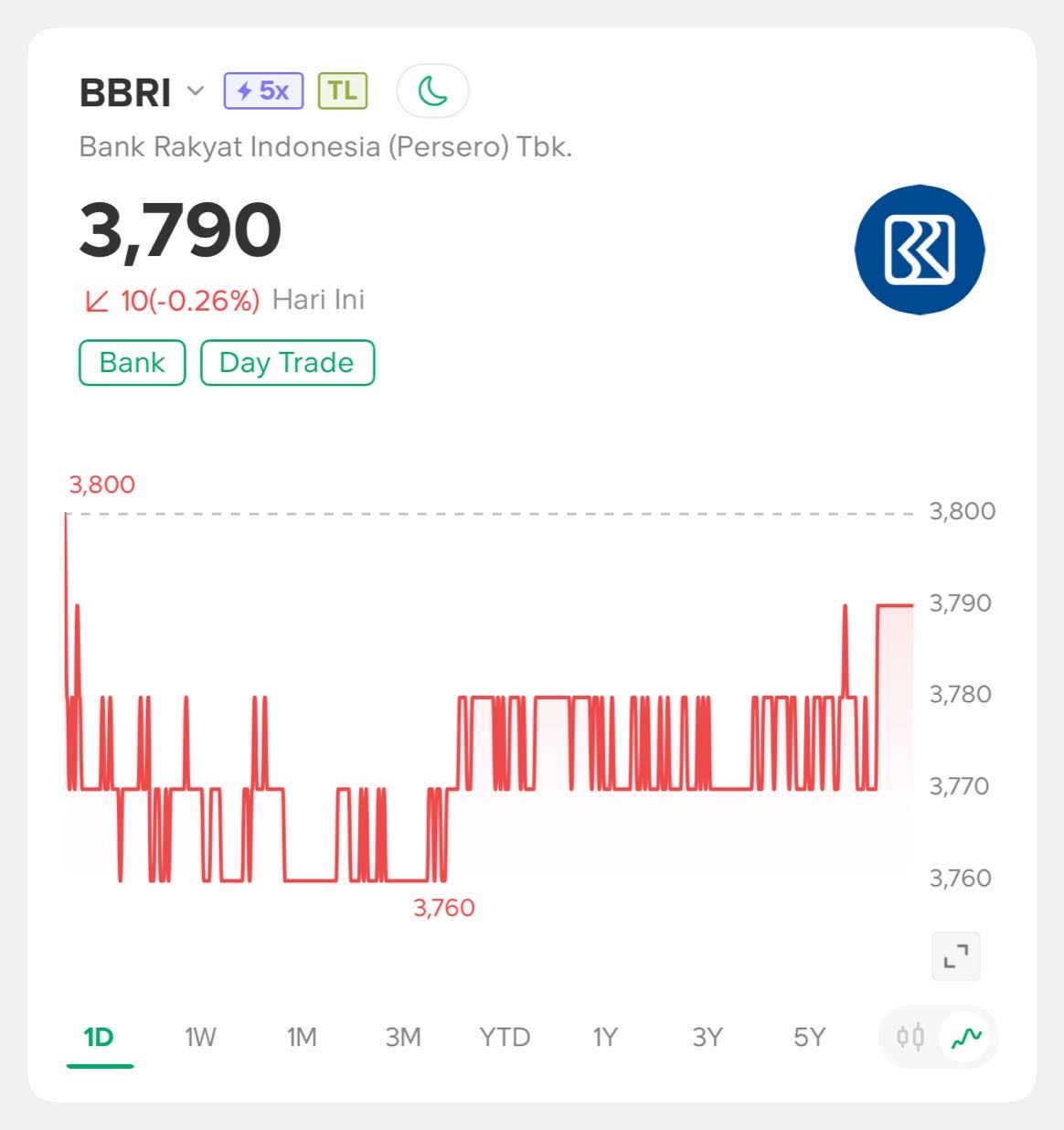
Task: Show the 3Y chart range
Action: click(x=708, y=1038)
